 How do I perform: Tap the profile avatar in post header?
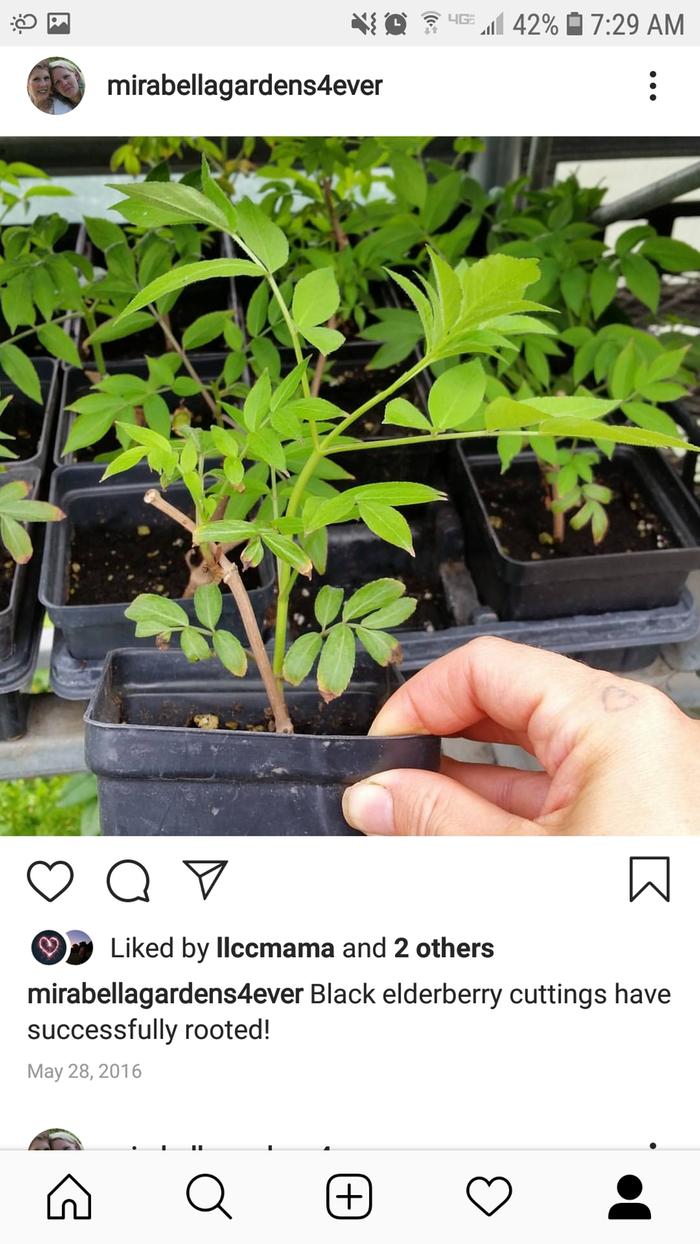[56, 86]
